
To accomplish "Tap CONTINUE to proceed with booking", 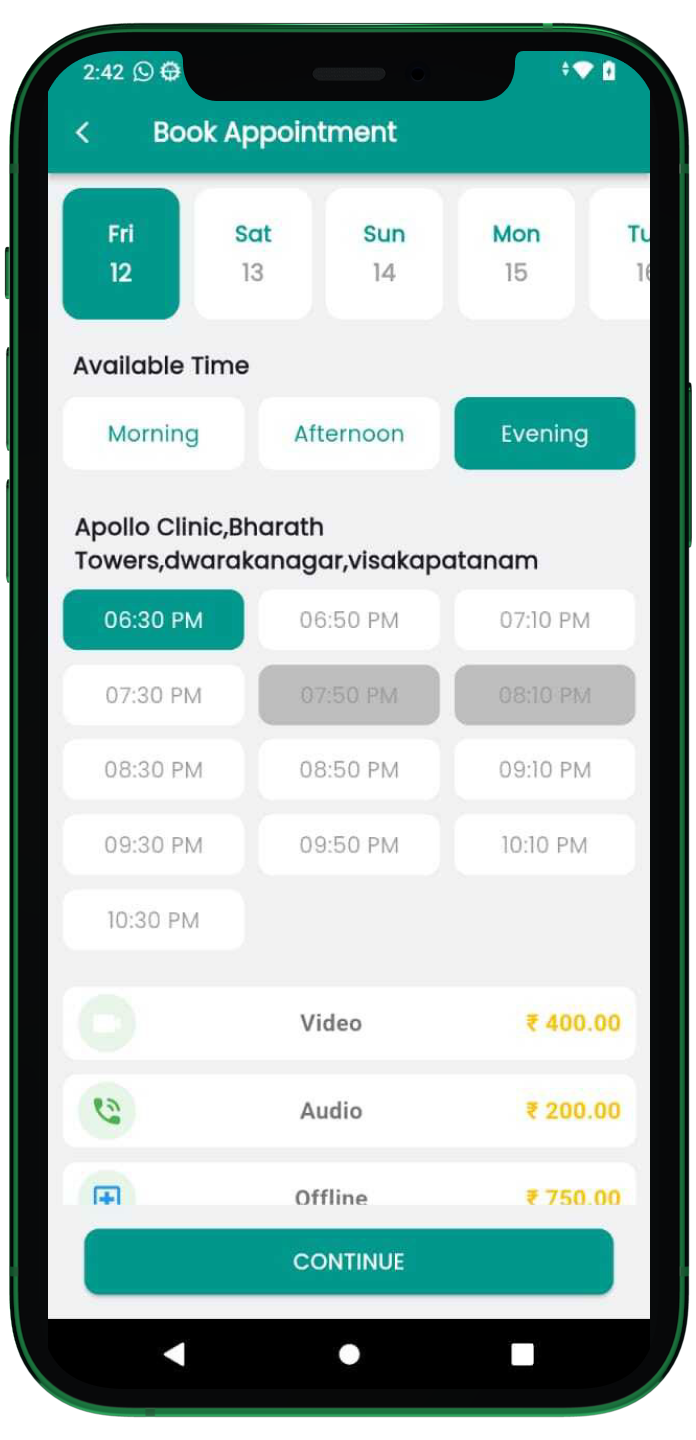I will pos(349,1262).
